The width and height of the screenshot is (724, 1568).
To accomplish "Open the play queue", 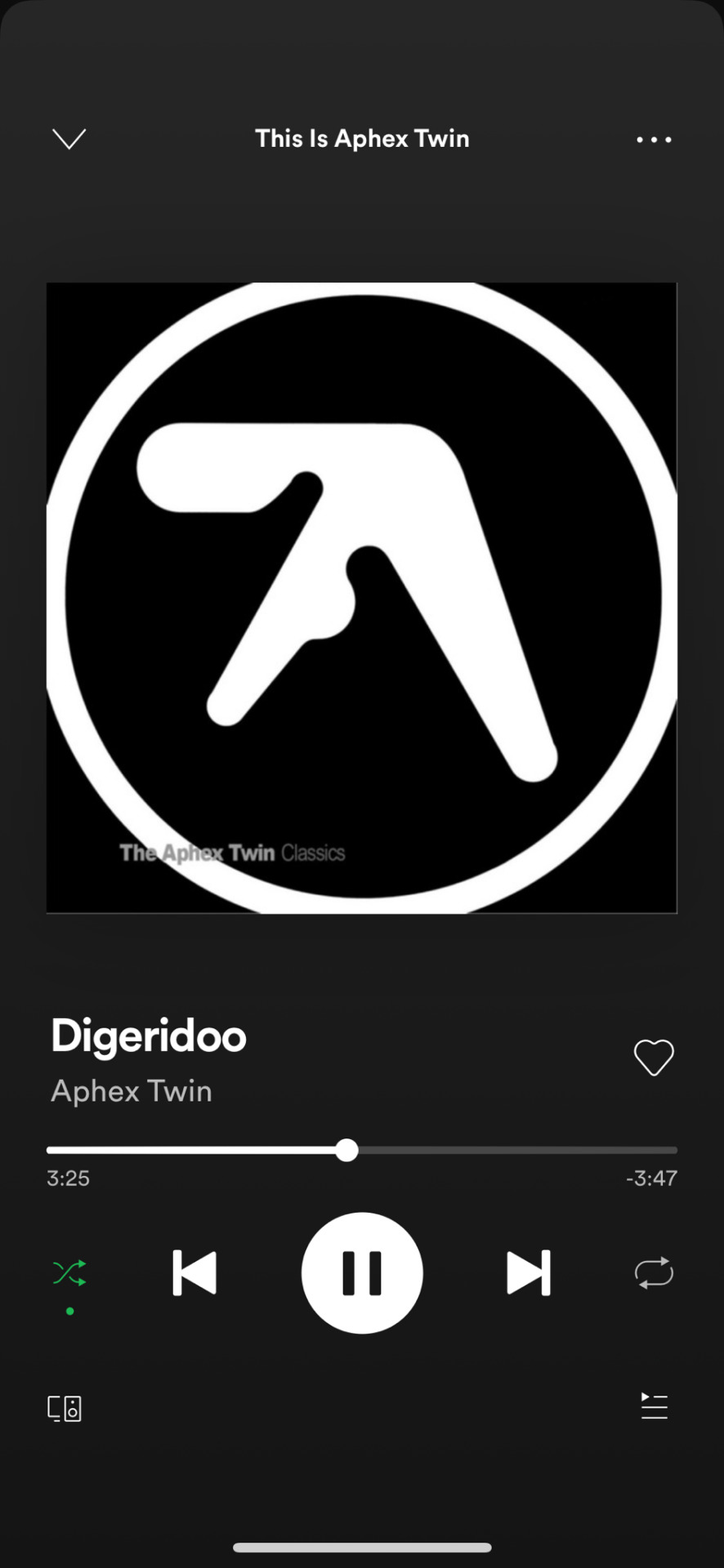I will [654, 1406].
